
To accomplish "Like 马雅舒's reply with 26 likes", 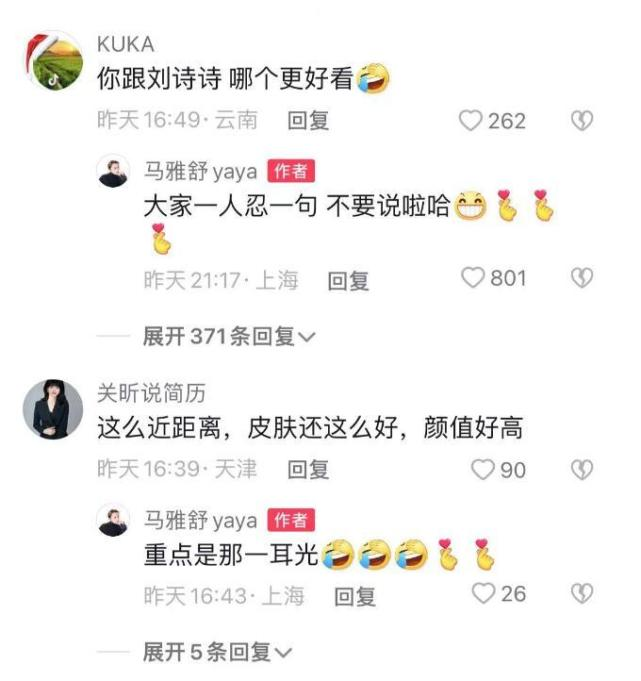I will pos(484,594).
